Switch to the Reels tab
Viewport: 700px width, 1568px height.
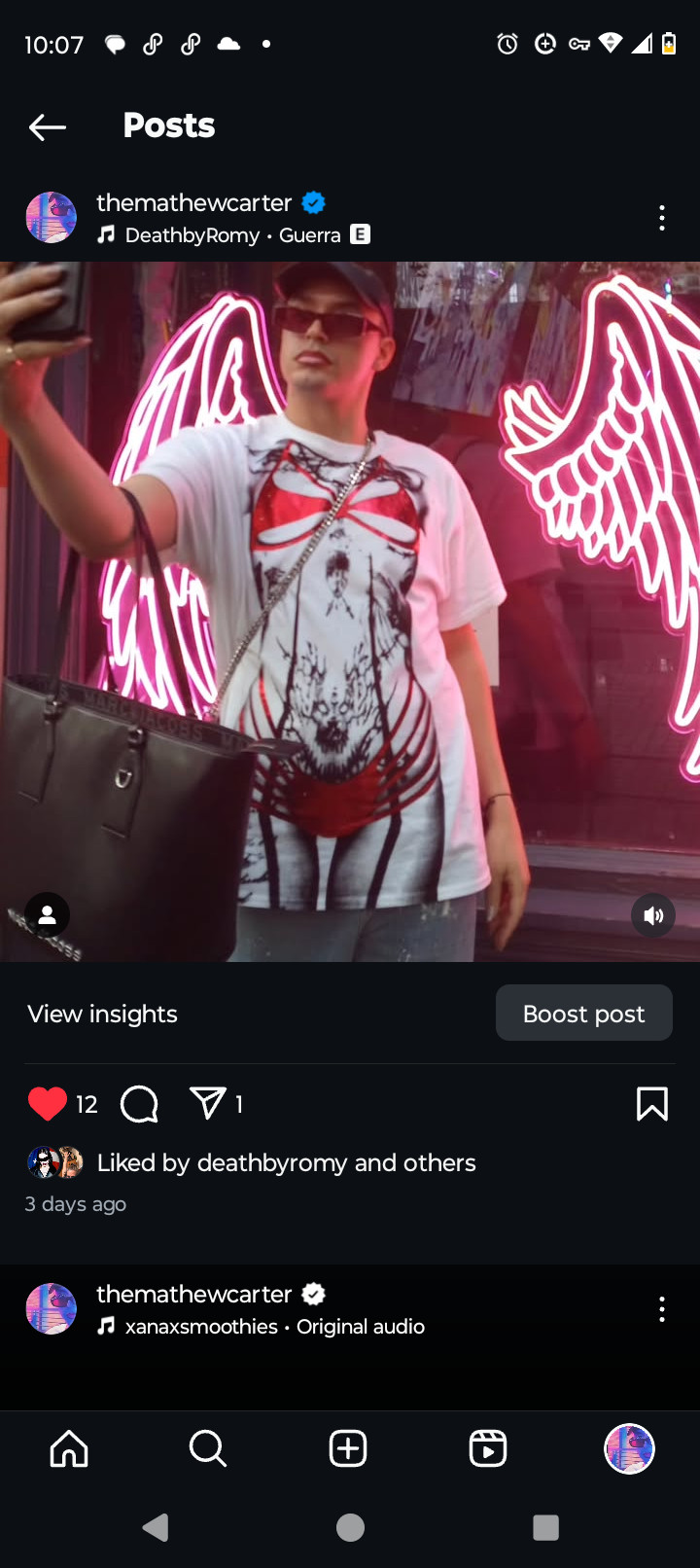[x=487, y=1448]
